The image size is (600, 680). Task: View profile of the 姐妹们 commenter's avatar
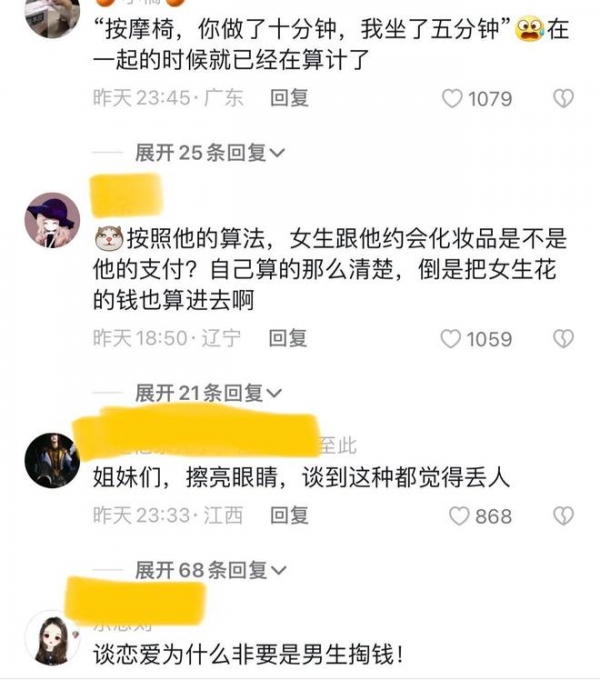51,460
